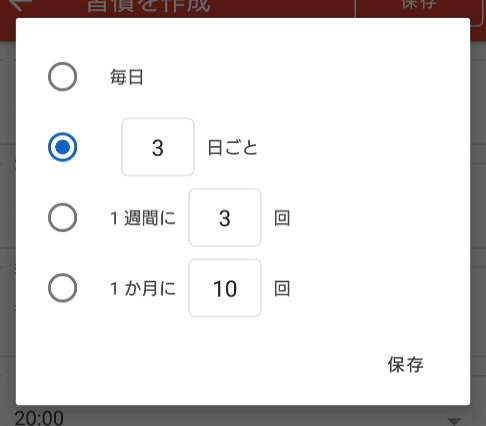Choose the 1 週間に radio option
Viewport: 486px width, 426px height.
tap(62, 218)
